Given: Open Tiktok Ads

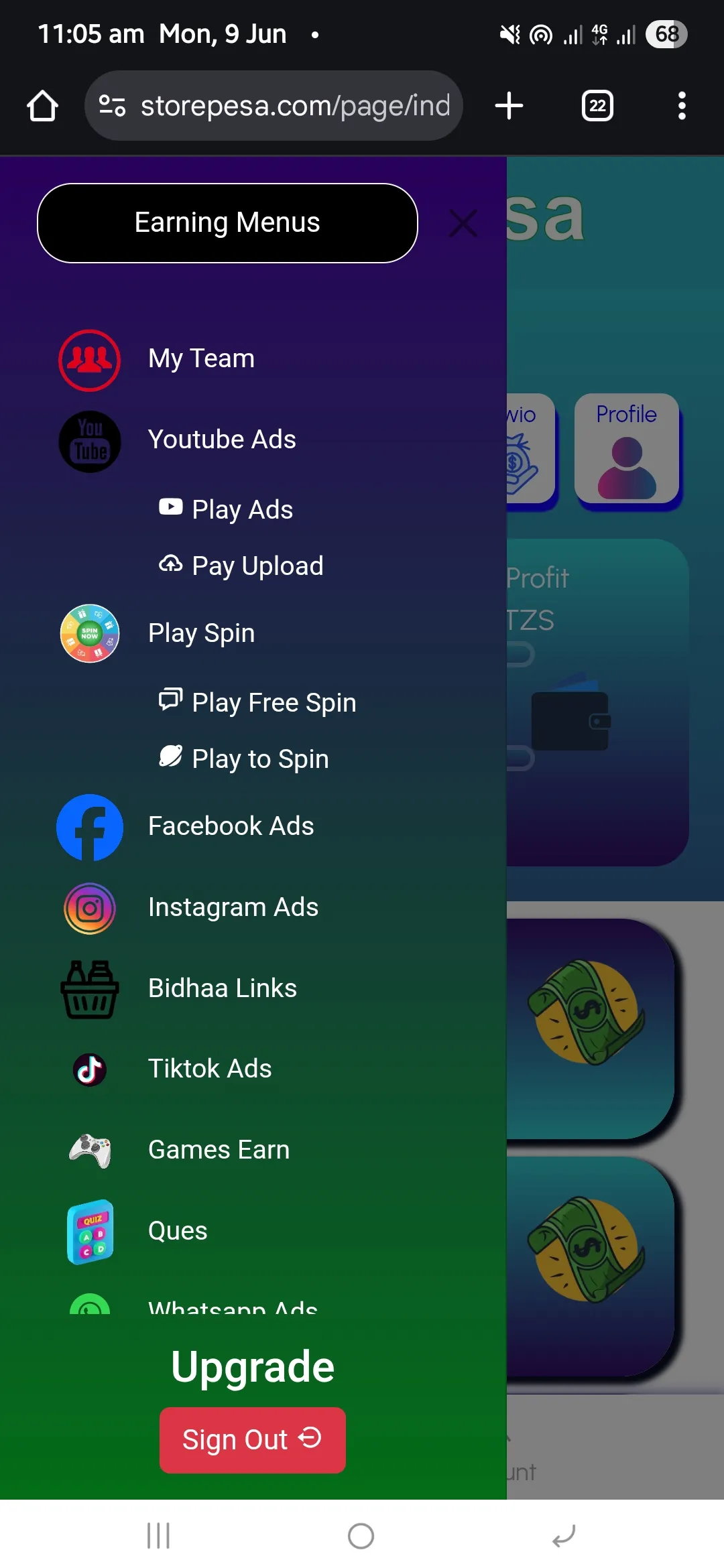Looking at the screenshot, I should tap(209, 1069).
